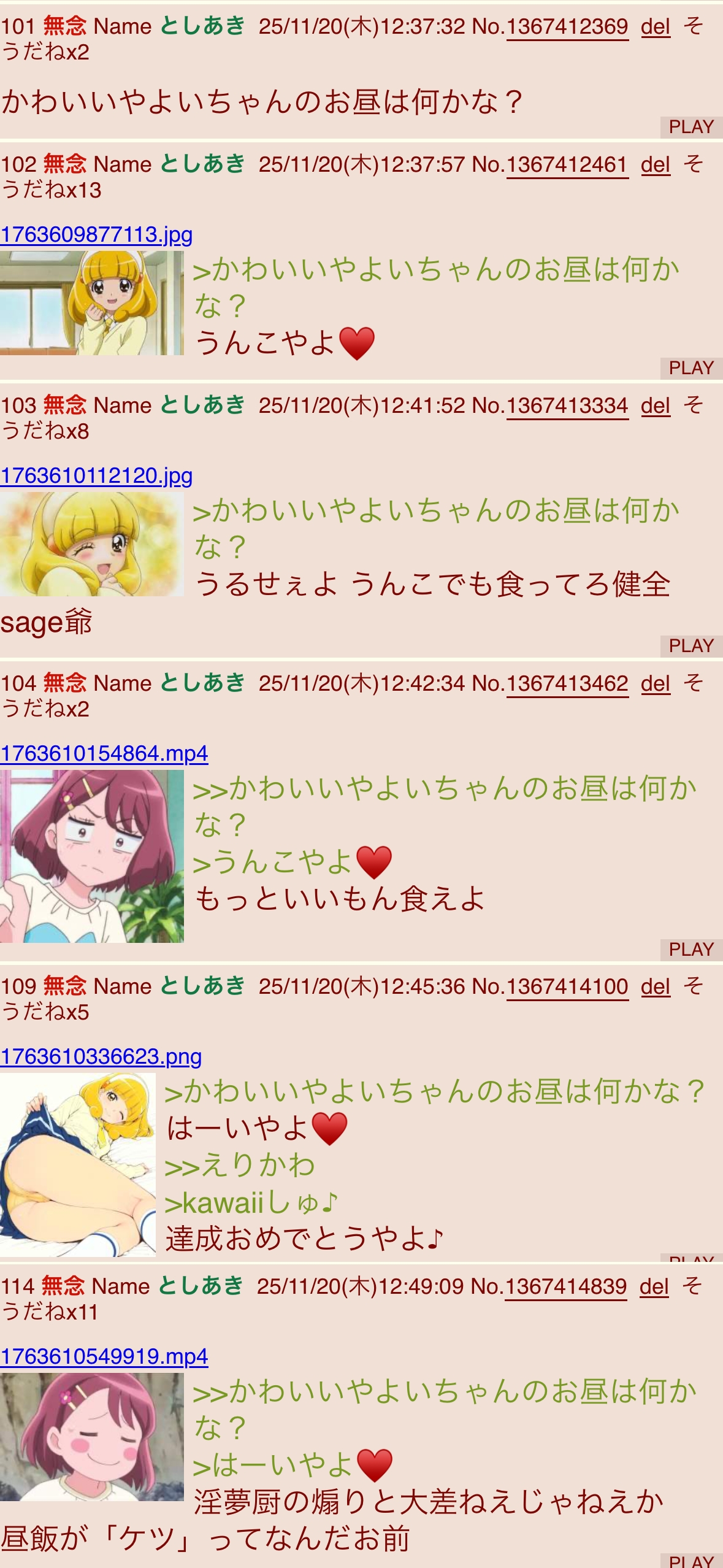Open video link 1763610549919.mp4
The image size is (723, 1568).
pos(104,1356)
